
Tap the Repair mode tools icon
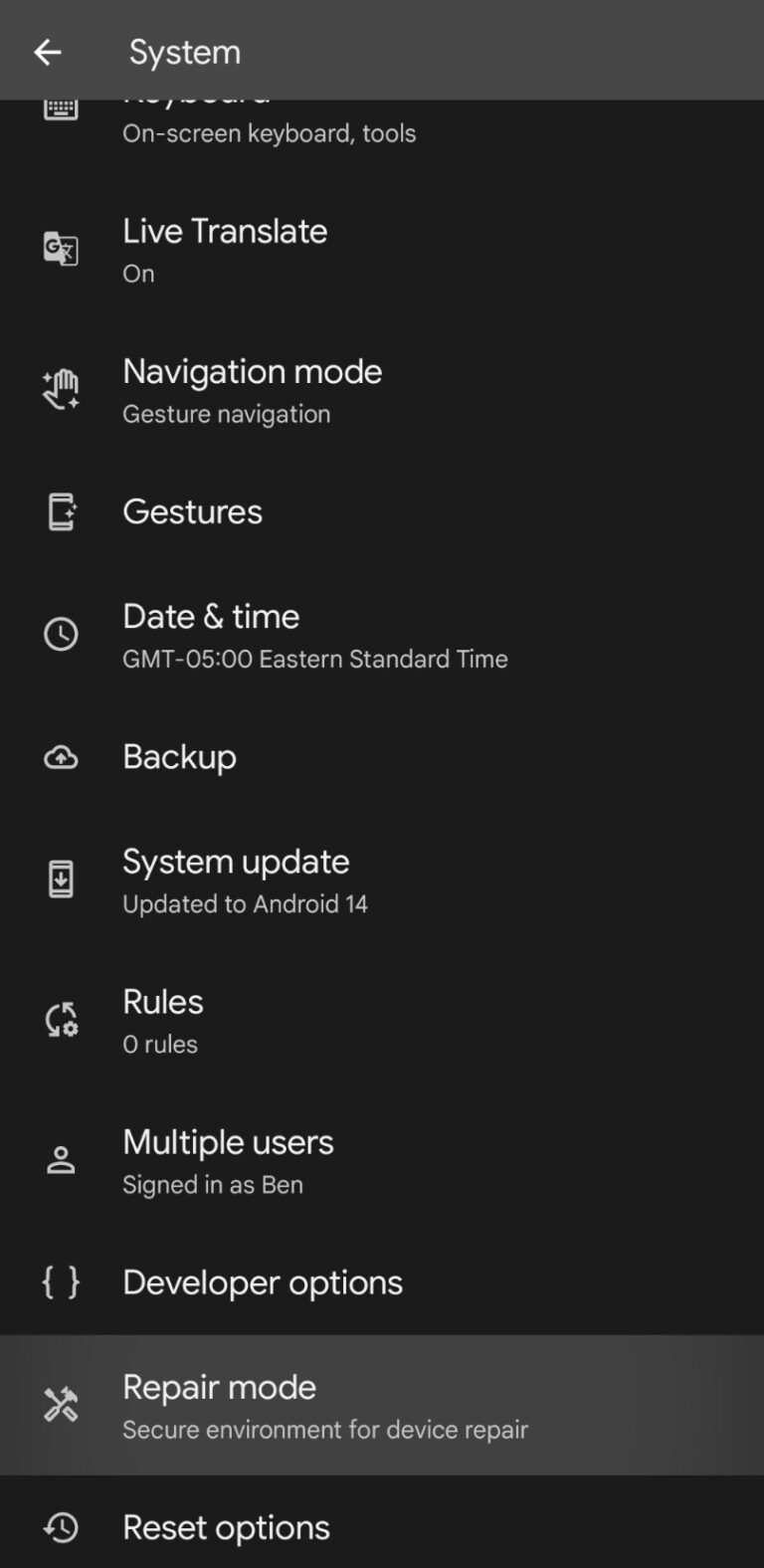(x=61, y=1404)
